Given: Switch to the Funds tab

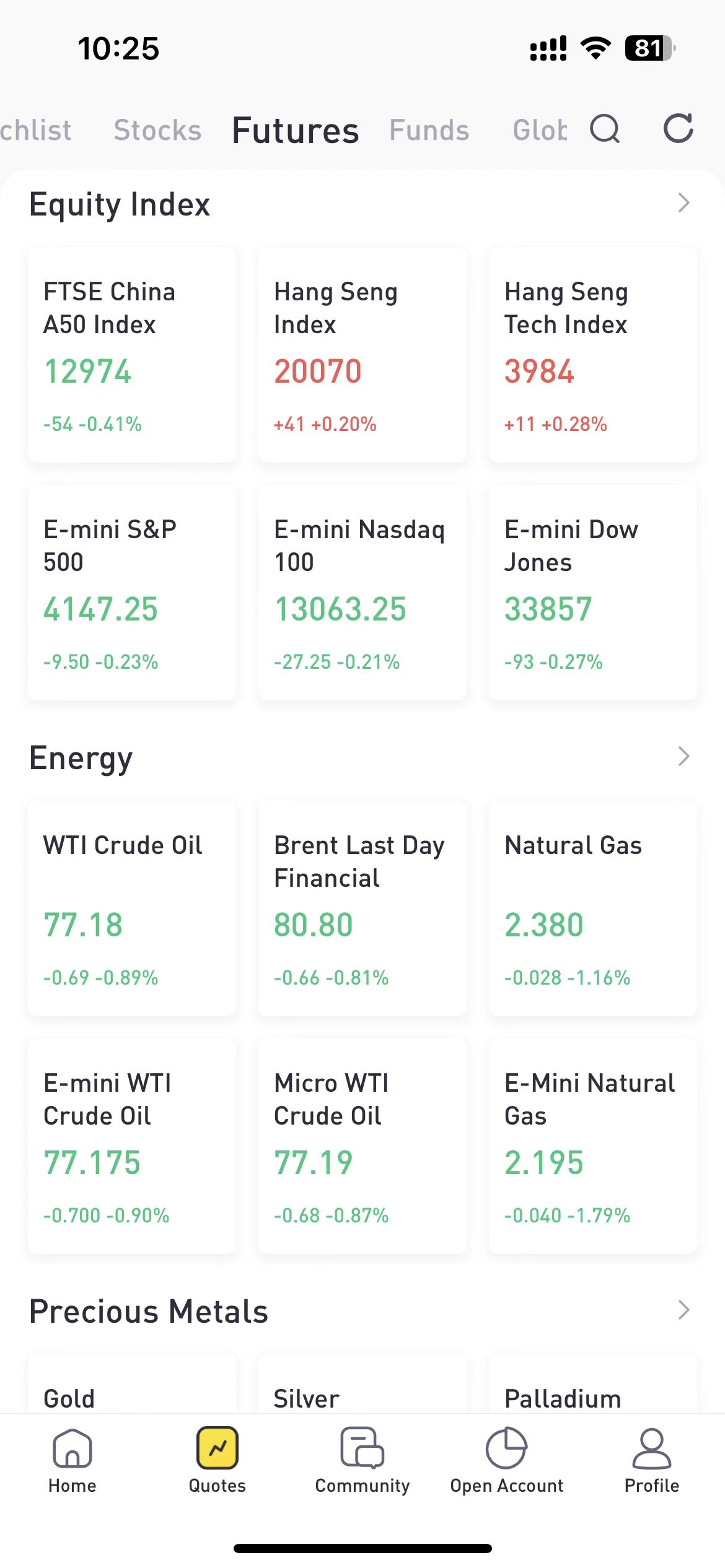Looking at the screenshot, I should 429,130.
